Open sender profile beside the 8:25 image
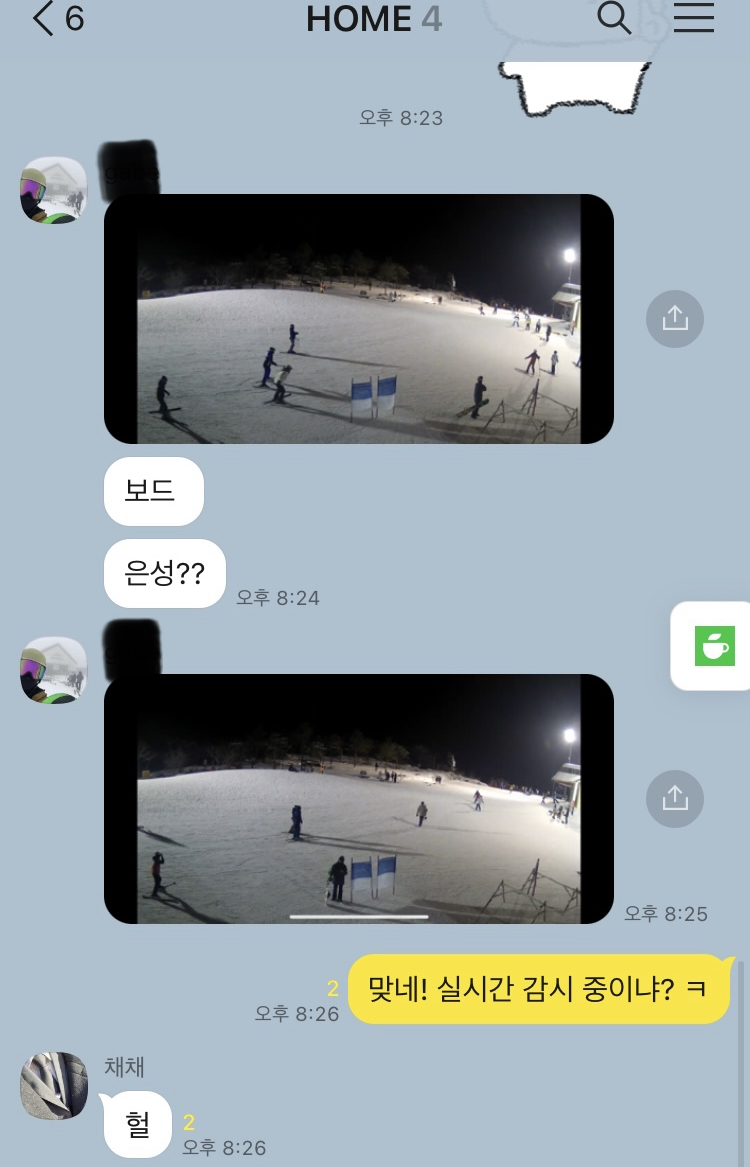The height and width of the screenshot is (1167, 750). 54,670
